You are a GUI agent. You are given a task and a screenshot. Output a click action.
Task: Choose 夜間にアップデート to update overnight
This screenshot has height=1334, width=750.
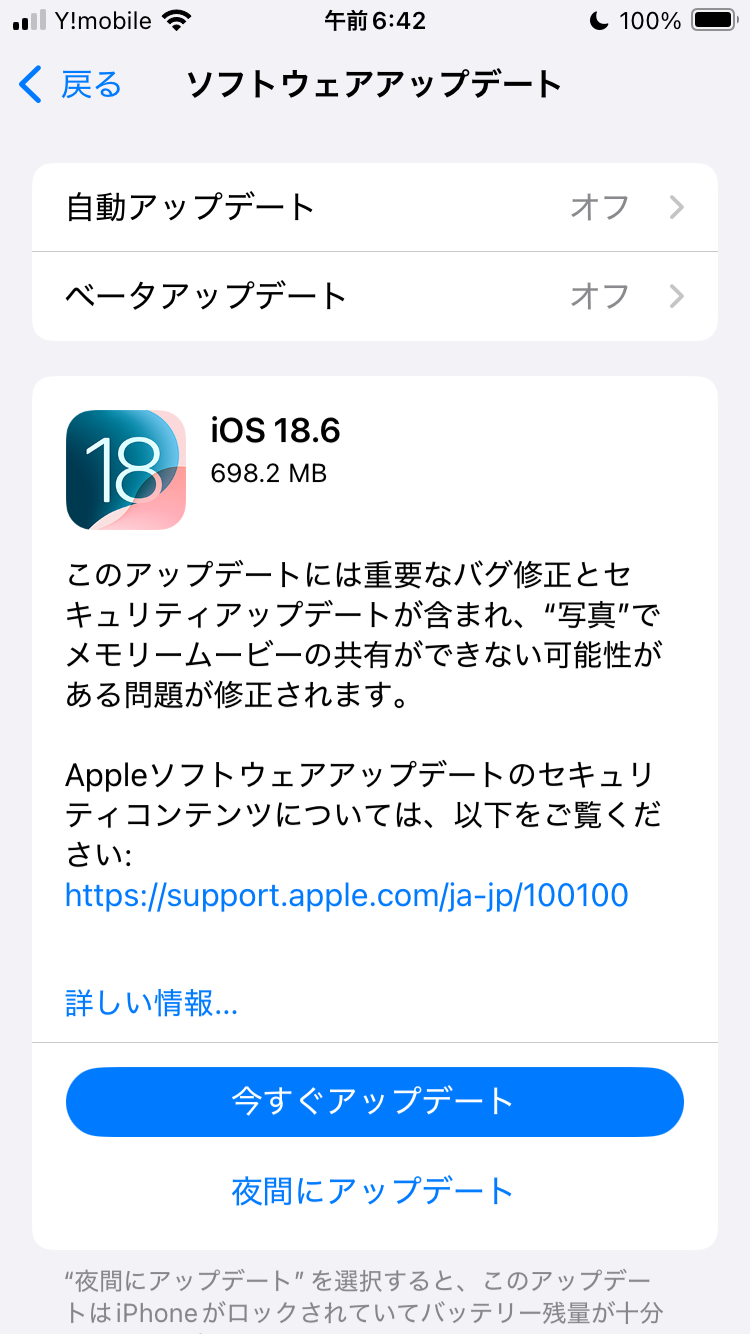click(x=373, y=1191)
